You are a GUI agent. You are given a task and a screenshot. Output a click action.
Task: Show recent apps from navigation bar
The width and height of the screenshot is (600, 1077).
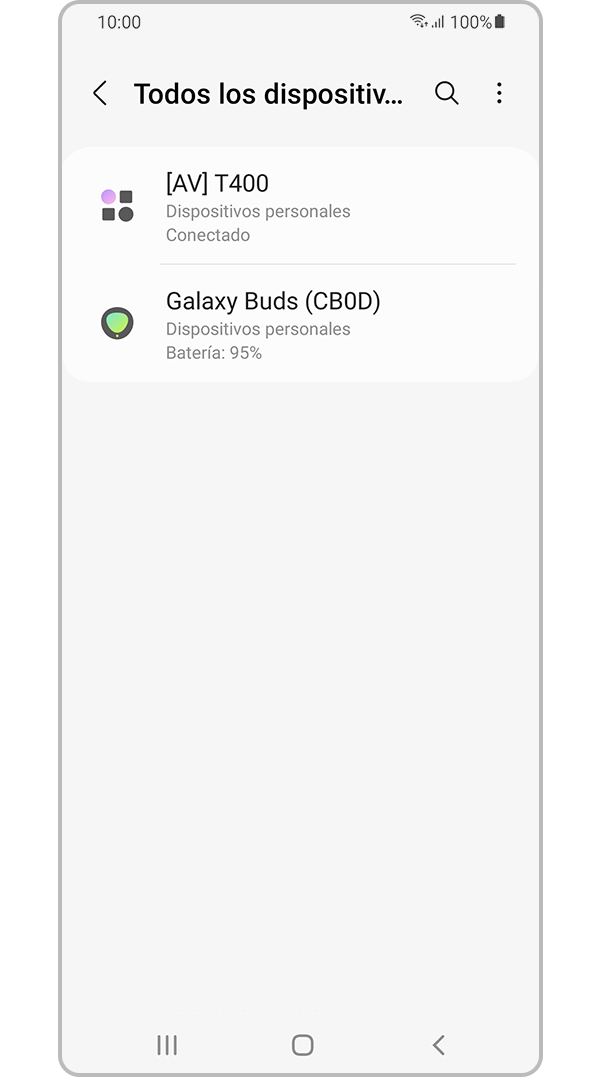click(x=167, y=1045)
